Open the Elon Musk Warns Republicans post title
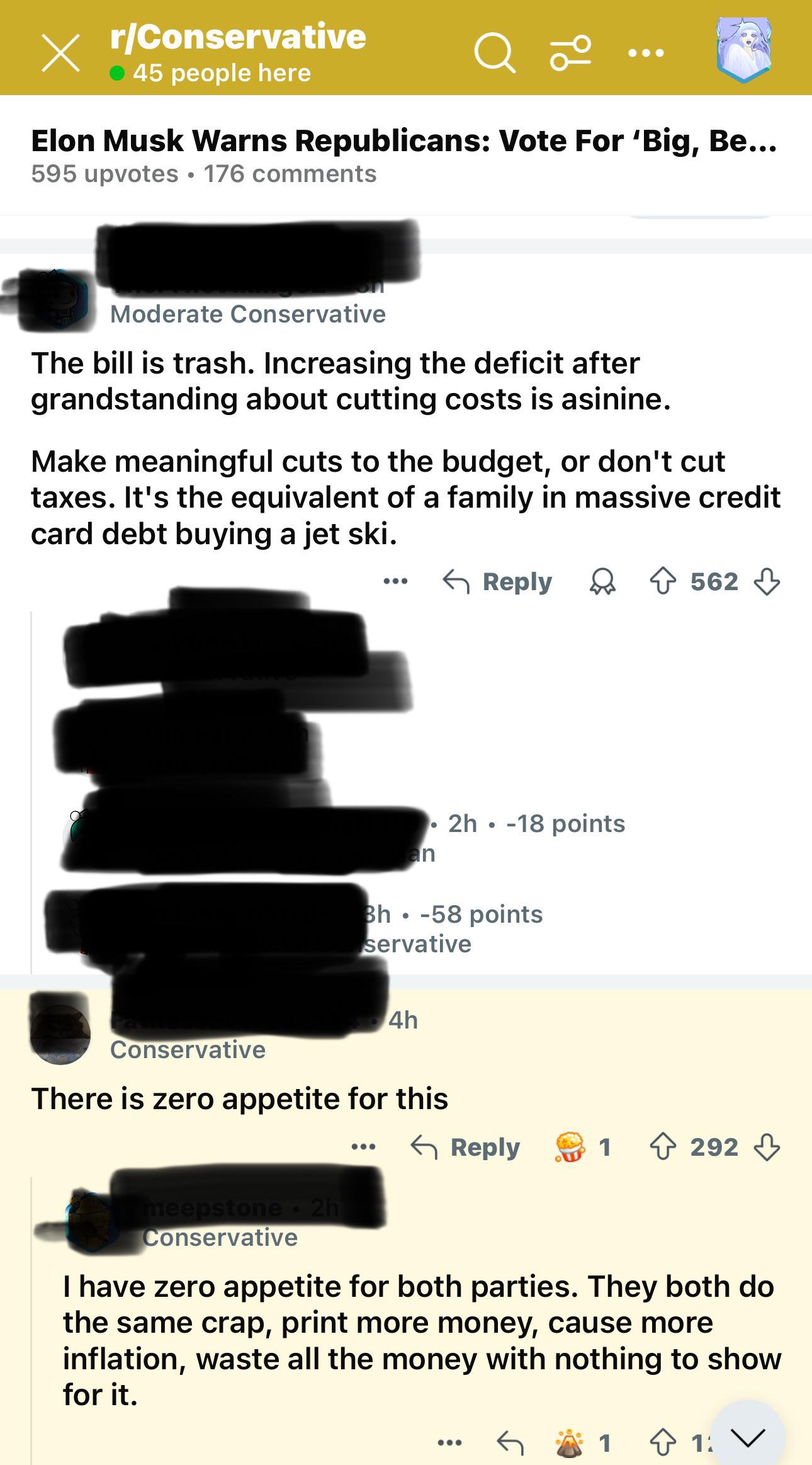Image resolution: width=812 pixels, height=1465 pixels. tap(404, 140)
